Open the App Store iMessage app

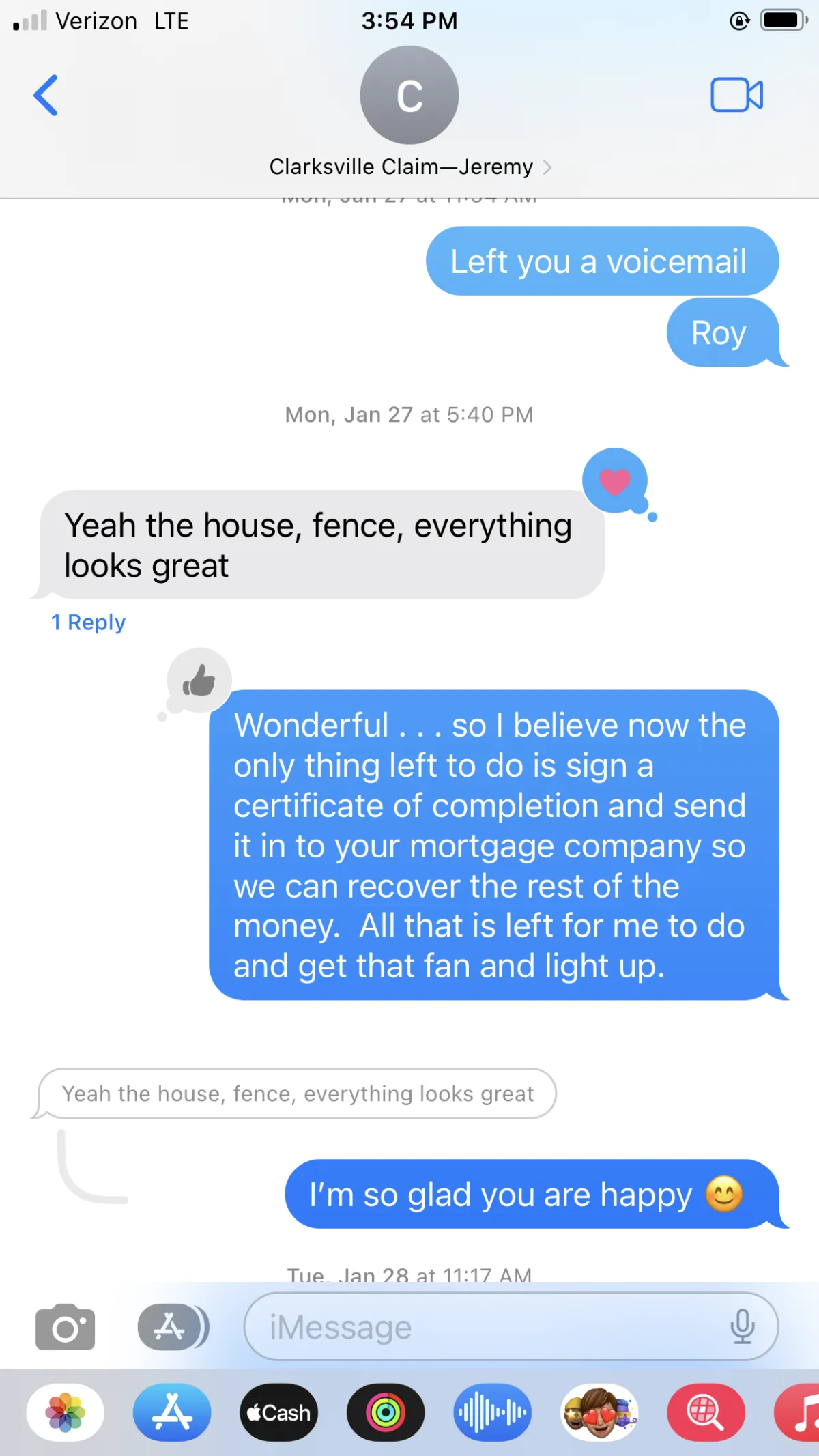[172, 1412]
